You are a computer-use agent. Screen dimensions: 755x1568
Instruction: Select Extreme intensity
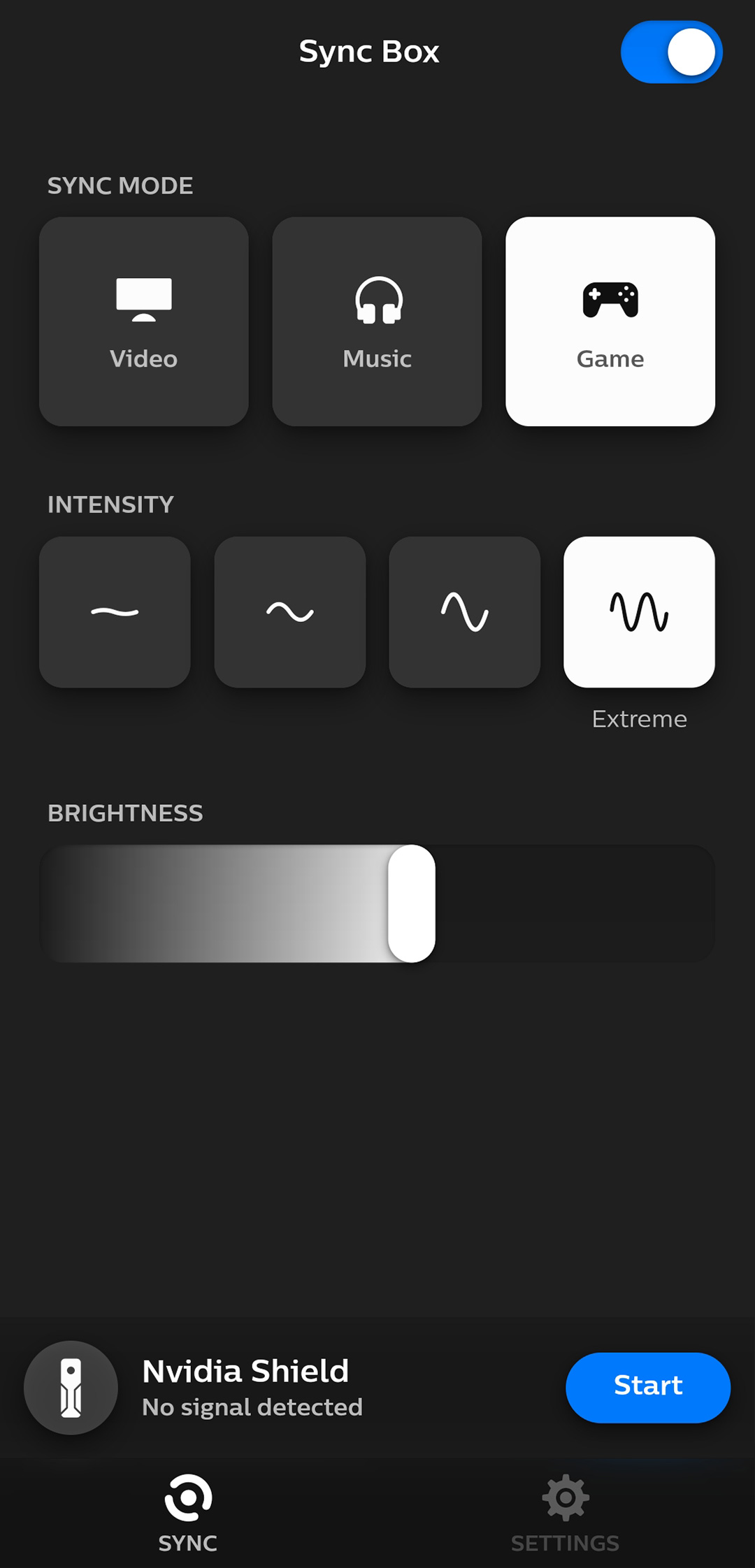click(639, 612)
